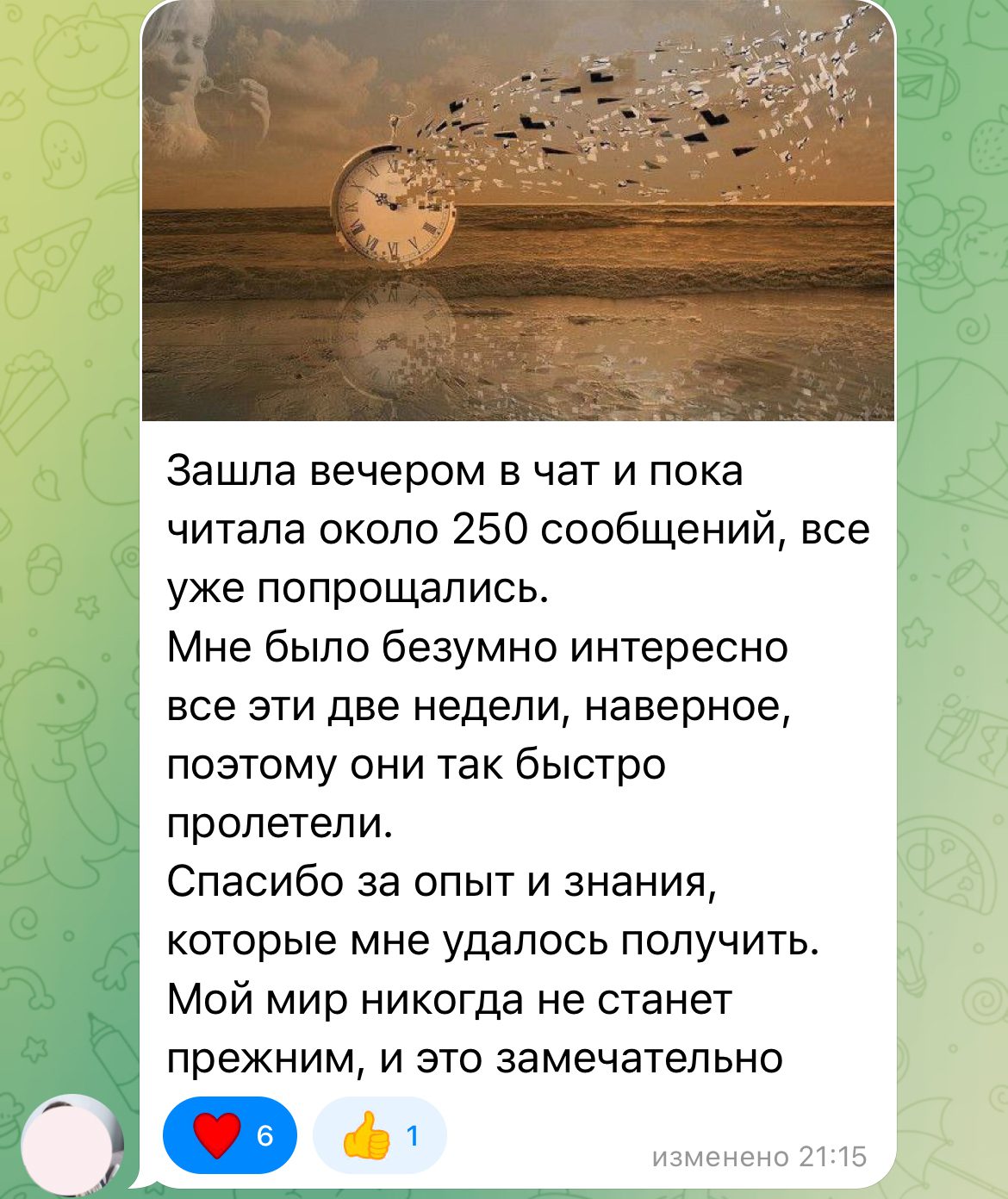The height and width of the screenshot is (1199, 1008).
Task: Tap the heart reaction with 6 likes
Action: [x=229, y=1135]
